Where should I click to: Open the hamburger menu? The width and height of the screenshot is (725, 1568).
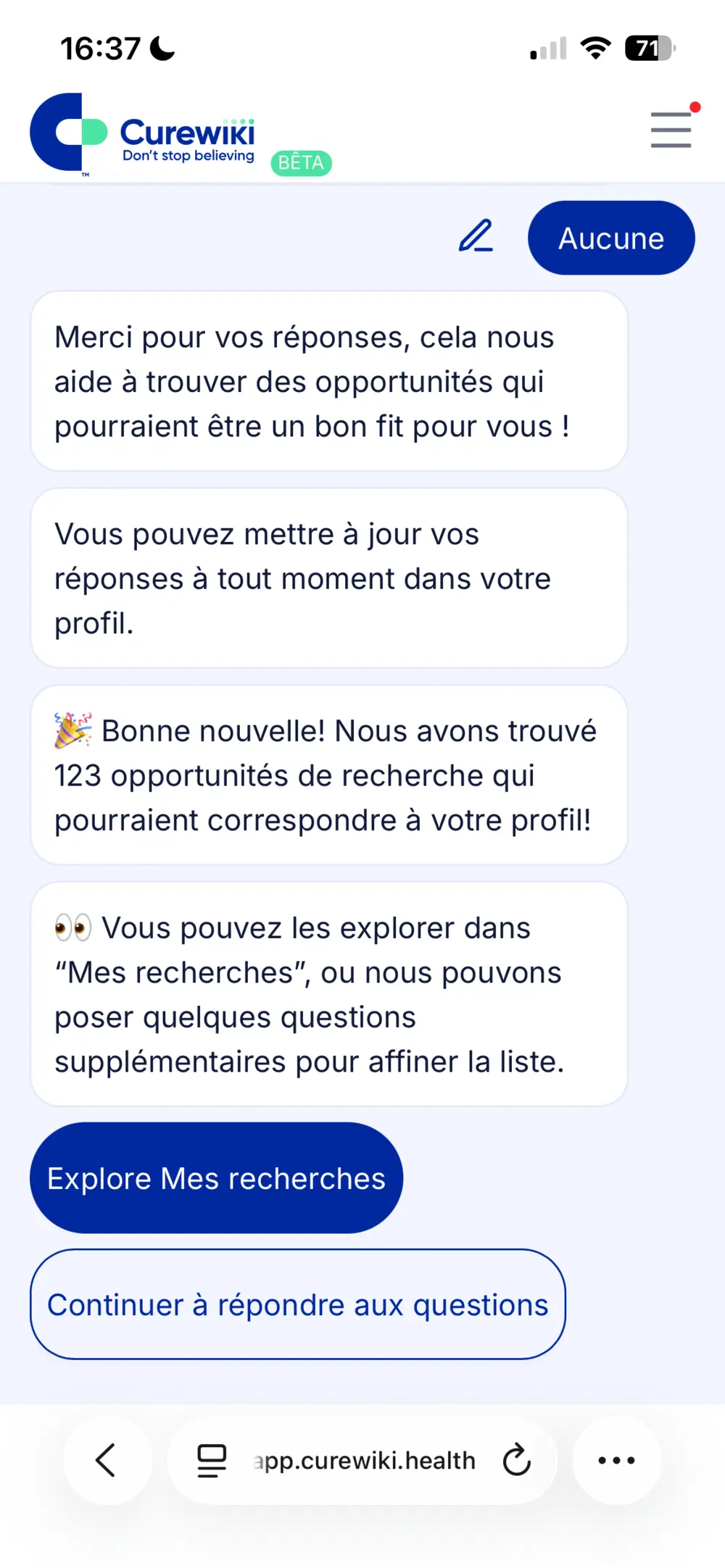[x=671, y=130]
